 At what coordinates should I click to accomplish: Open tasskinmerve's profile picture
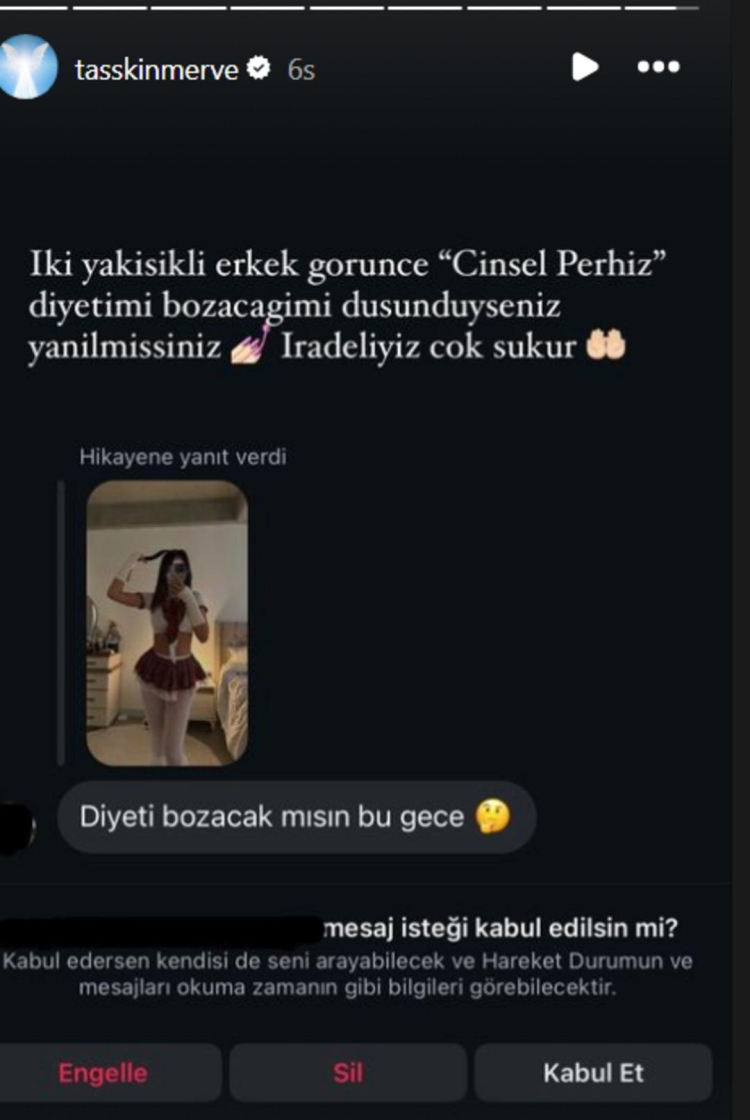click(26, 68)
